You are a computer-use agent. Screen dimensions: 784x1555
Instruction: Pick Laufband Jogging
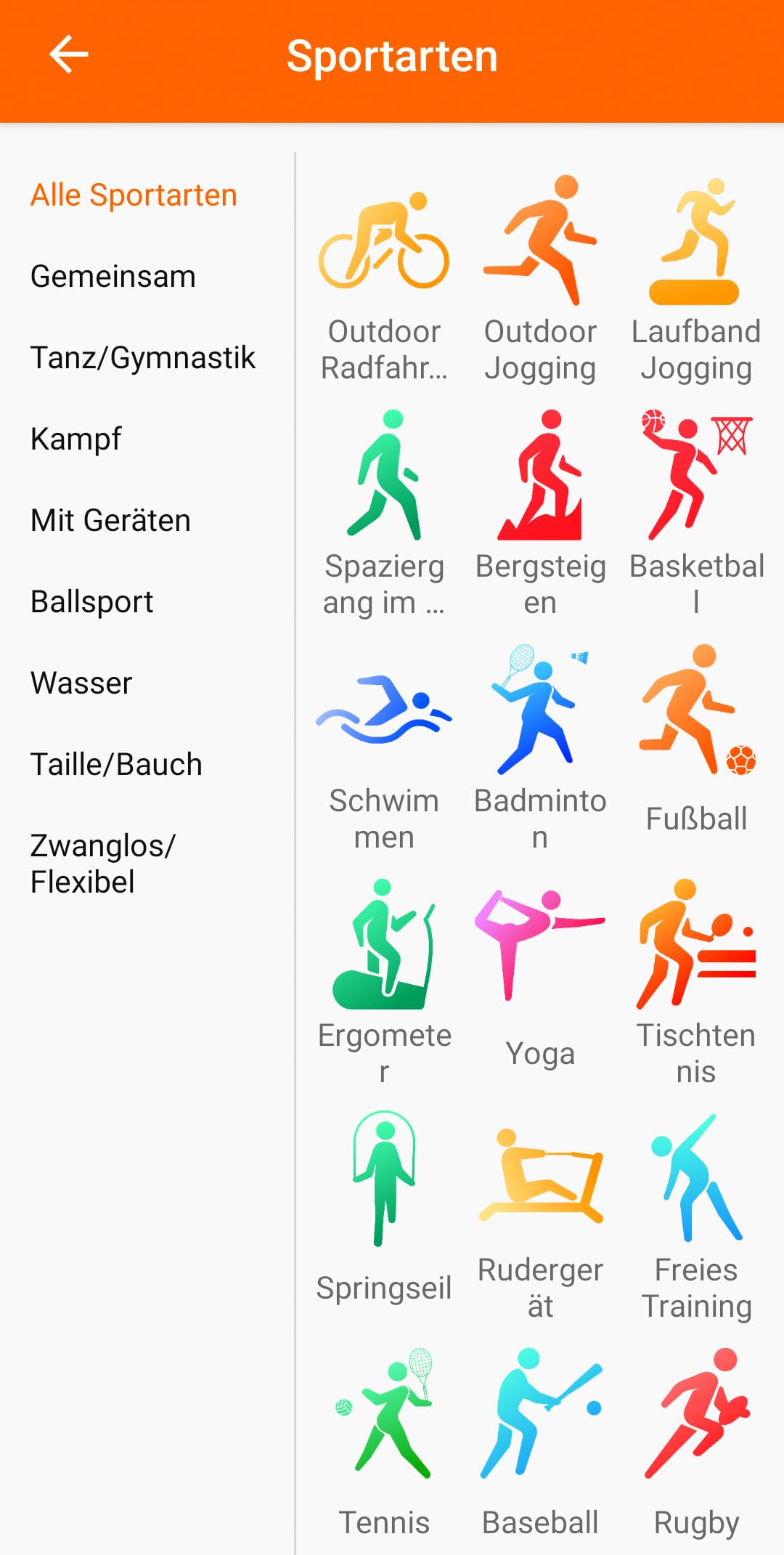pos(695,280)
